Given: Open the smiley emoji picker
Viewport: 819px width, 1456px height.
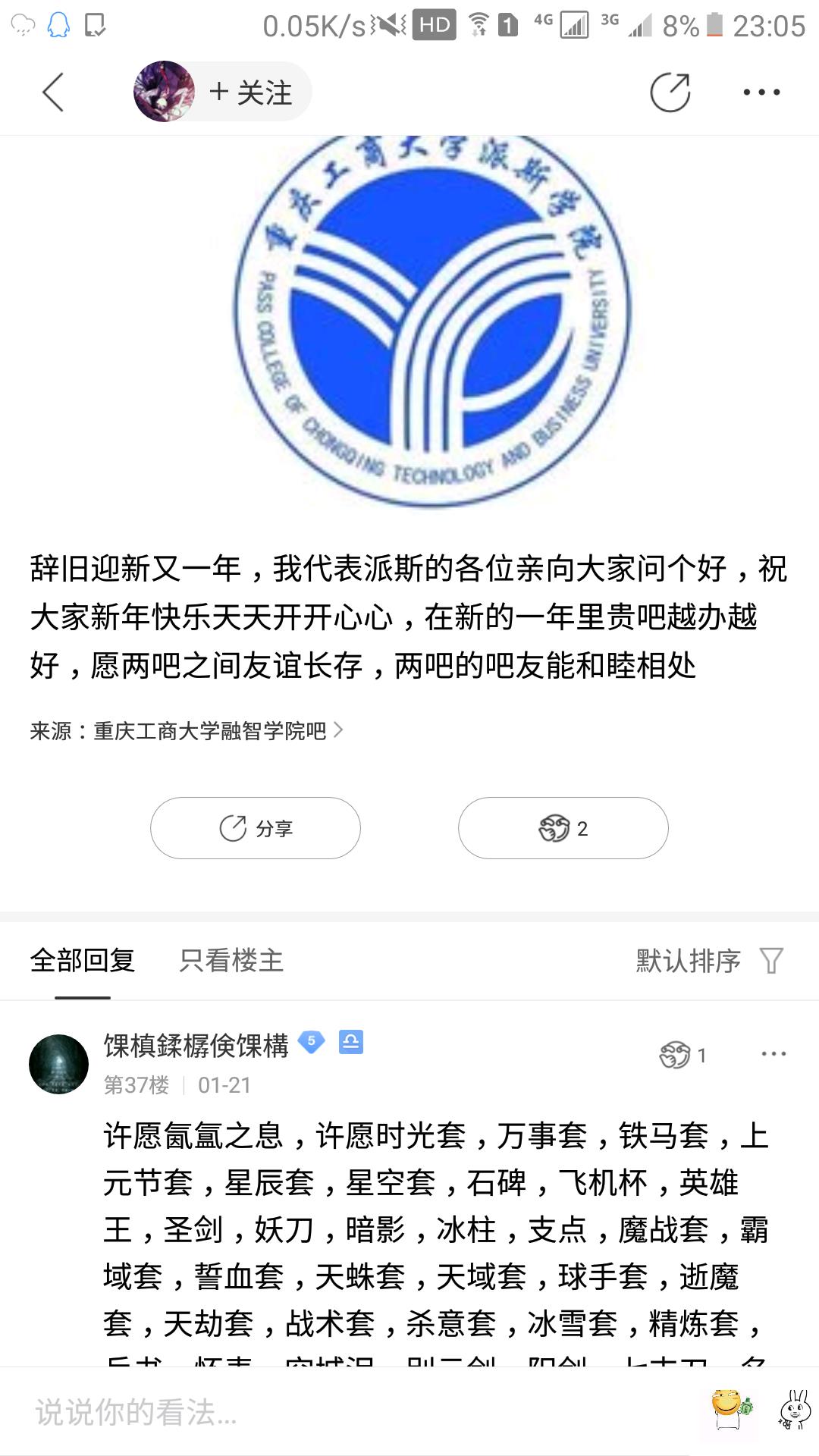Looking at the screenshot, I should point(730,1409).
